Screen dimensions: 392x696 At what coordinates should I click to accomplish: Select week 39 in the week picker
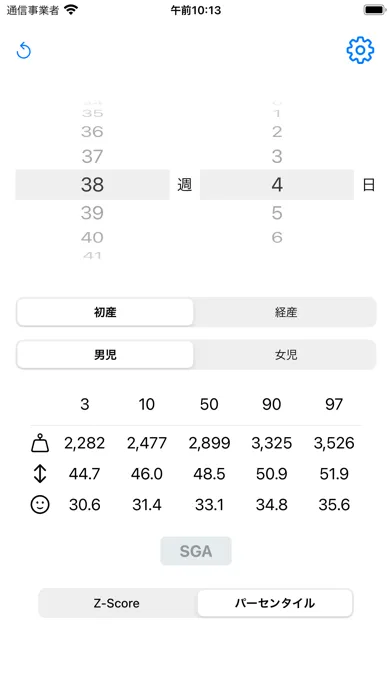[92, 213]
